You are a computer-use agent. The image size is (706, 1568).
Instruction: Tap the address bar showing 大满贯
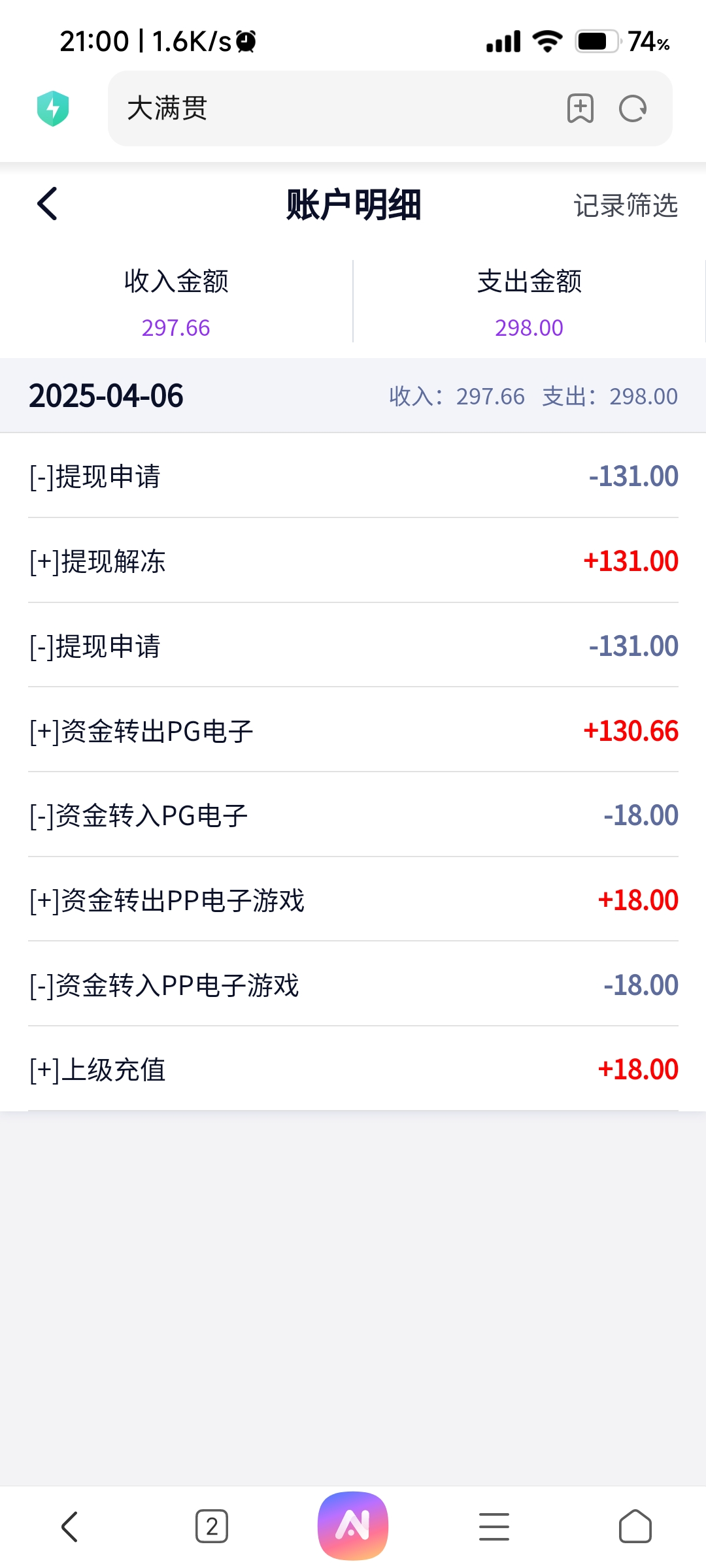pos(327,108)
